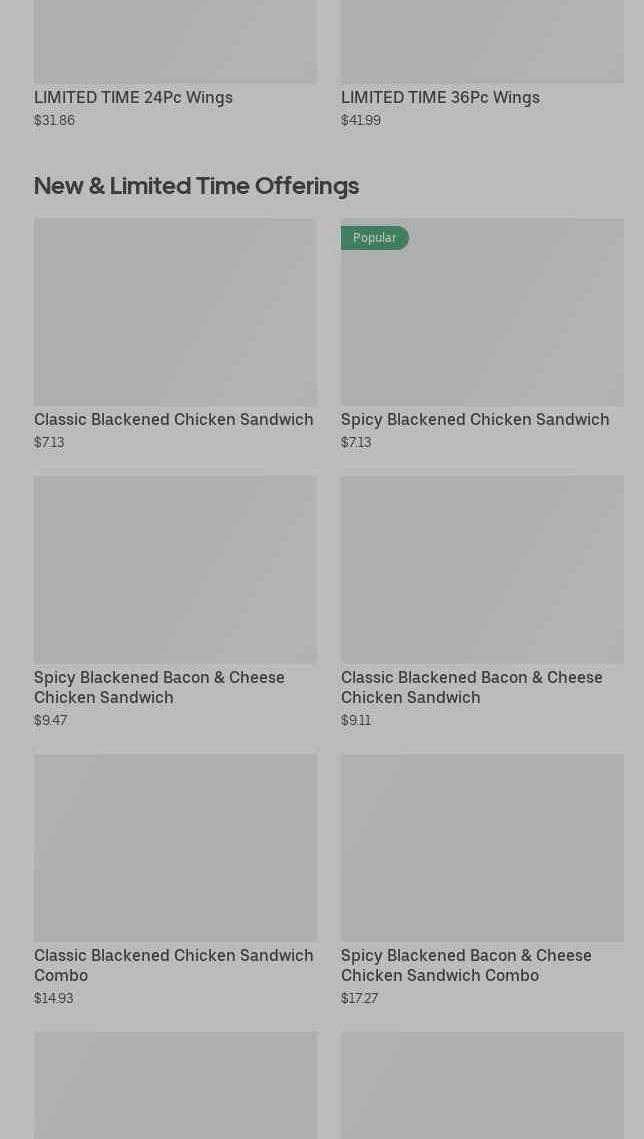Open the LIMITED TIME 36Pc Wings item
The image size is (644, 1139).
[482, 64]
